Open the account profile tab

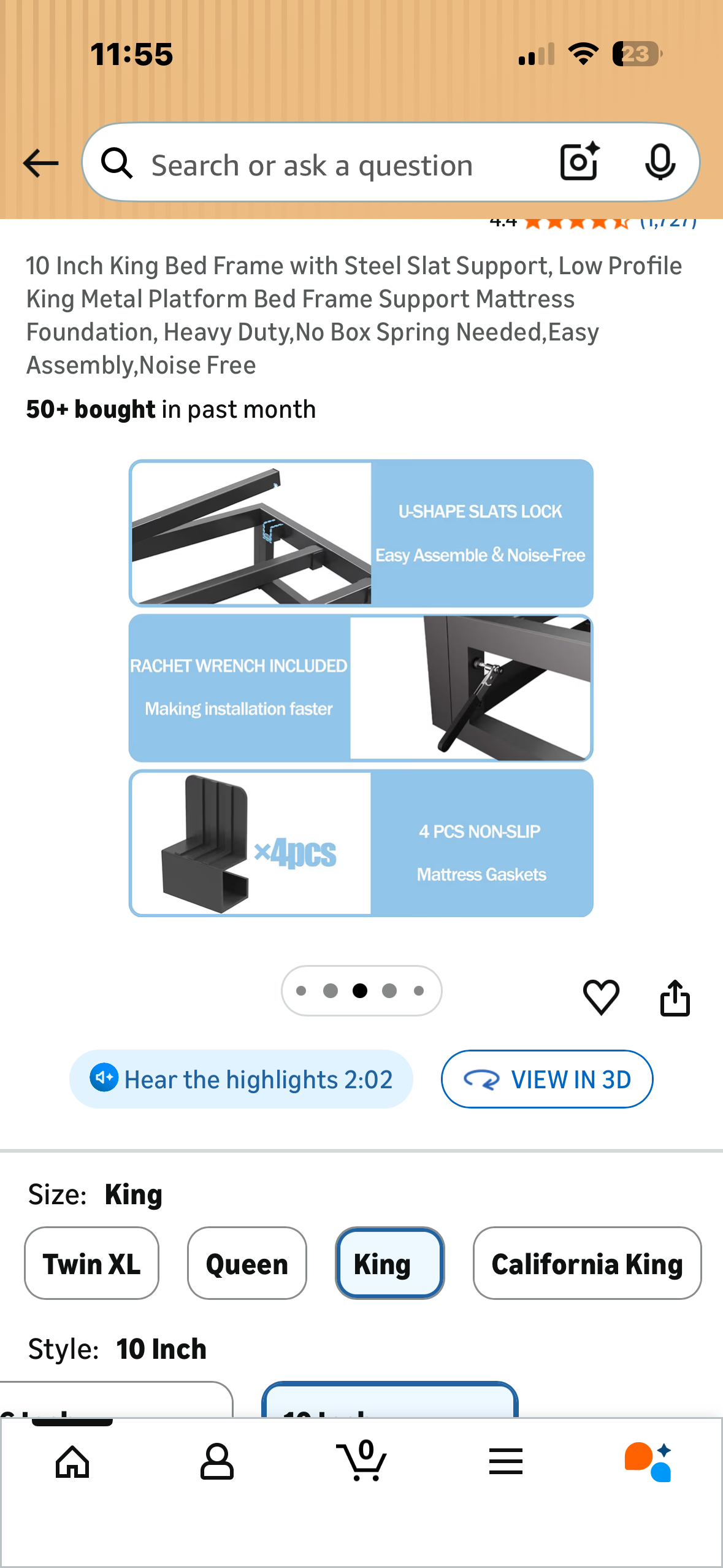[217, 1461]
